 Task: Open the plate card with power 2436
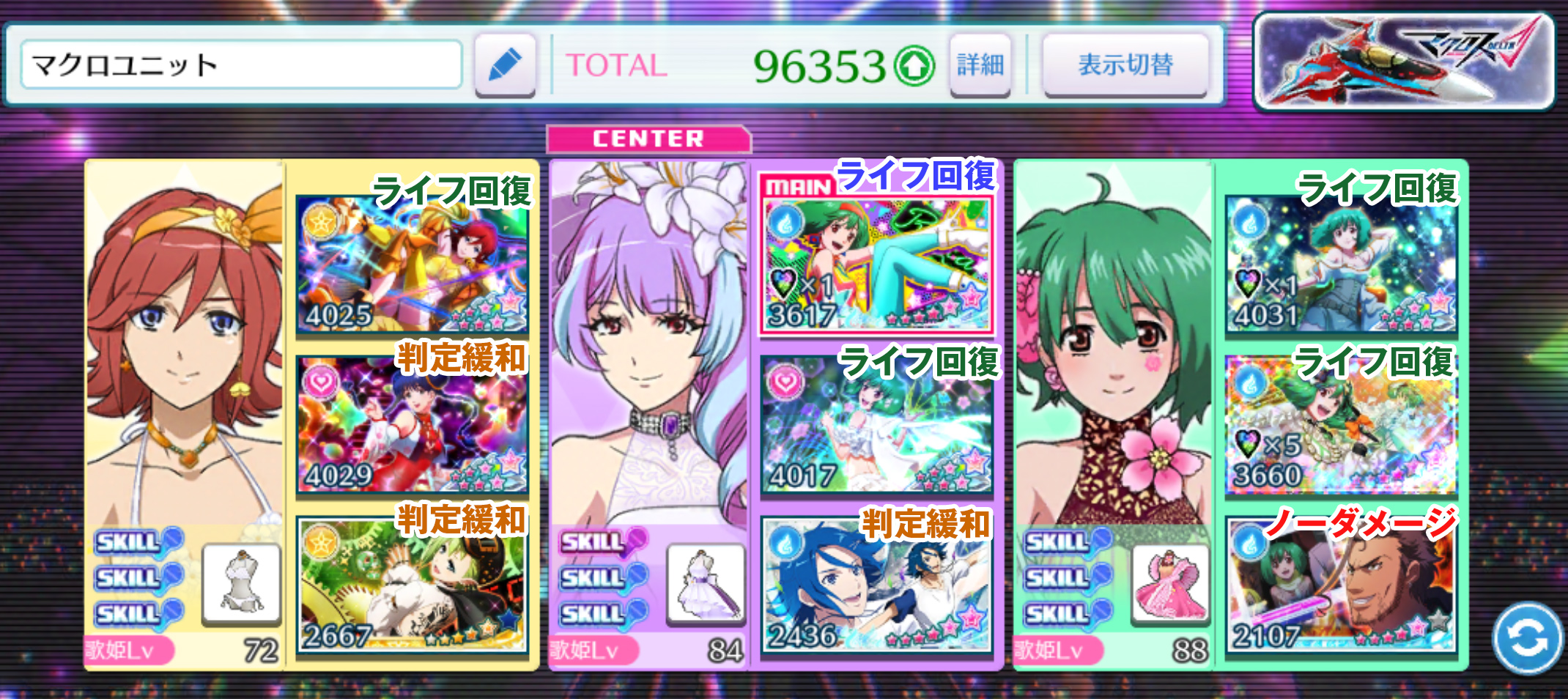(876, 584)
